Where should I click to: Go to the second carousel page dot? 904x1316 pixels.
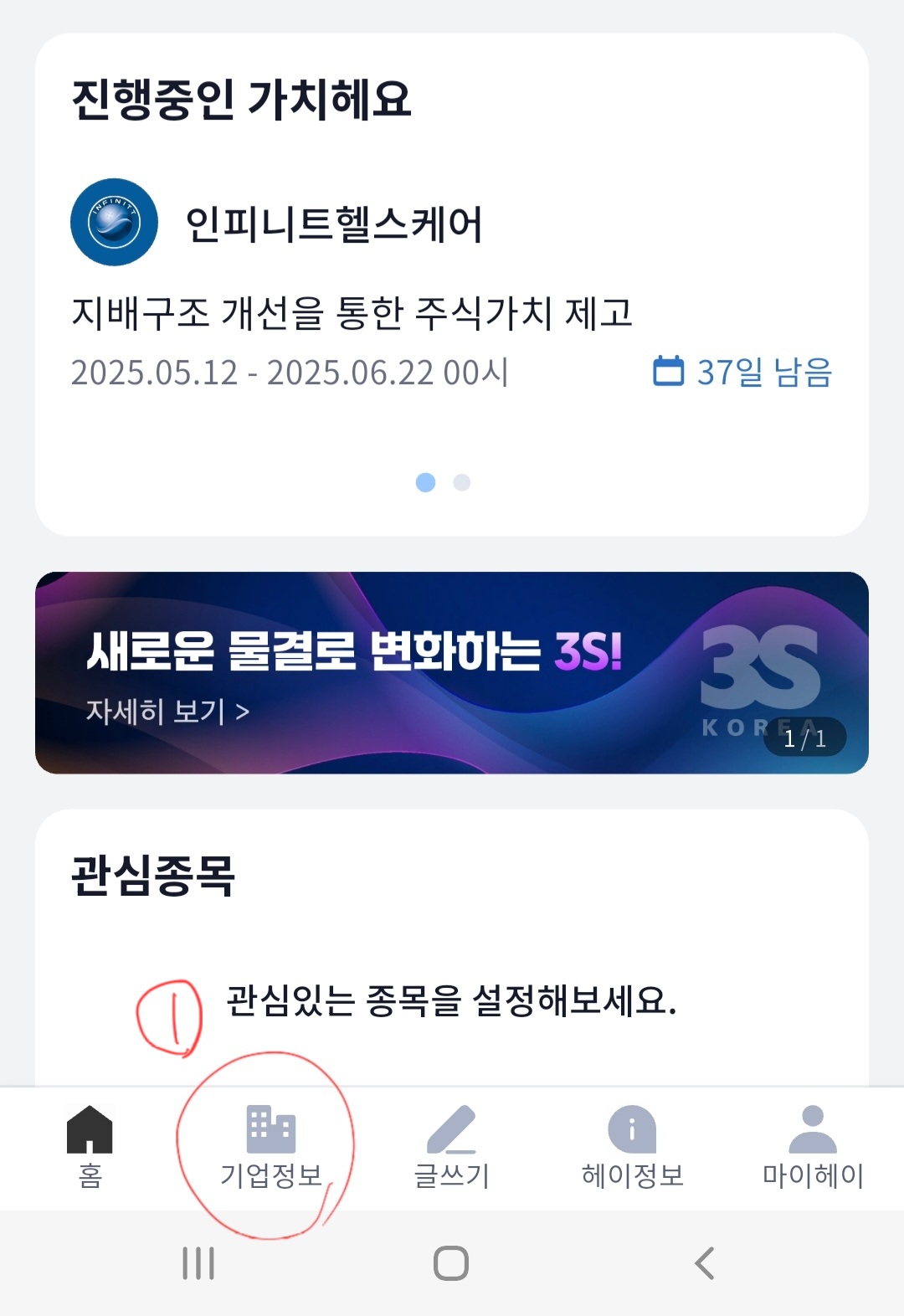(x=461, y=483)
